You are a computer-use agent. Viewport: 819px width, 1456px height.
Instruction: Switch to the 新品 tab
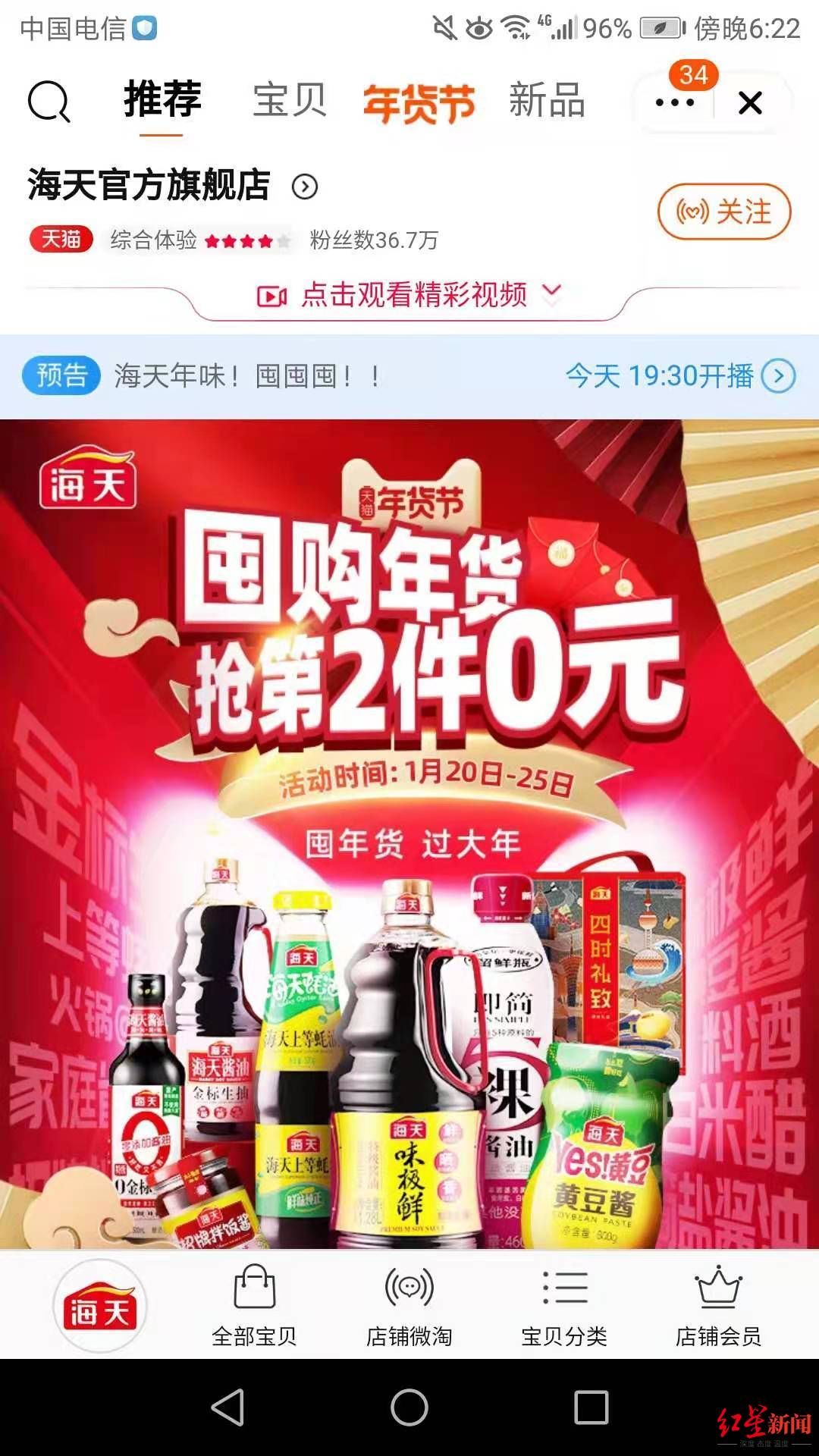tap(547, 101)
